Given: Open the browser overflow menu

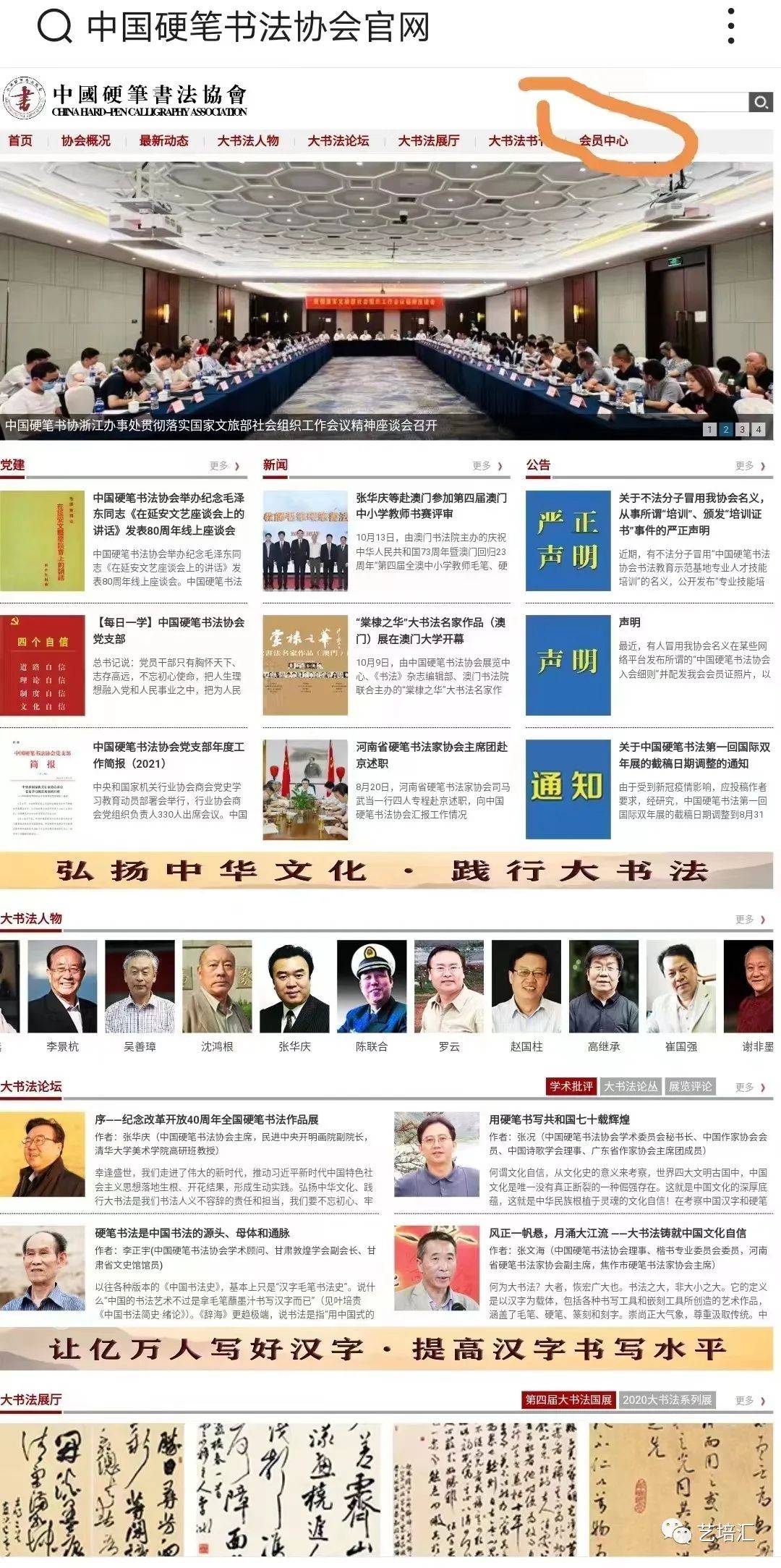Looking at the screenshot, I should click(x=731, y=27).
